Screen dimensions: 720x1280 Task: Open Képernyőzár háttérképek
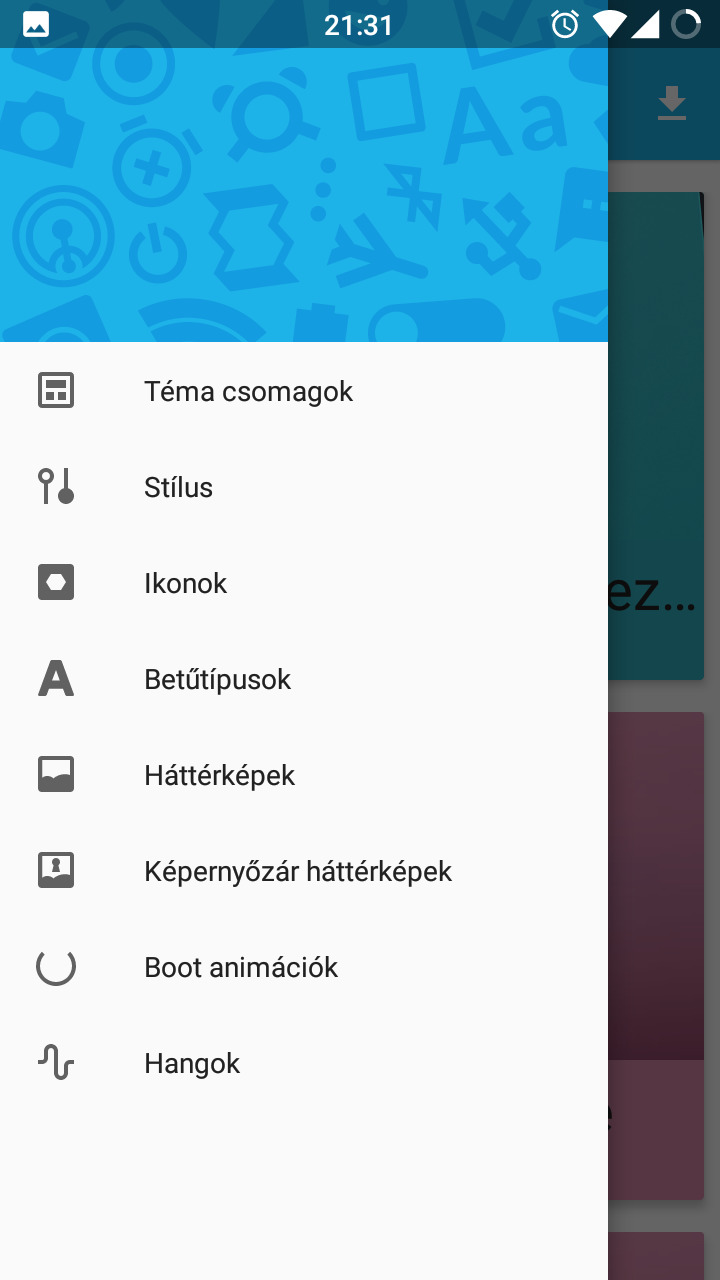pos(298,871)
